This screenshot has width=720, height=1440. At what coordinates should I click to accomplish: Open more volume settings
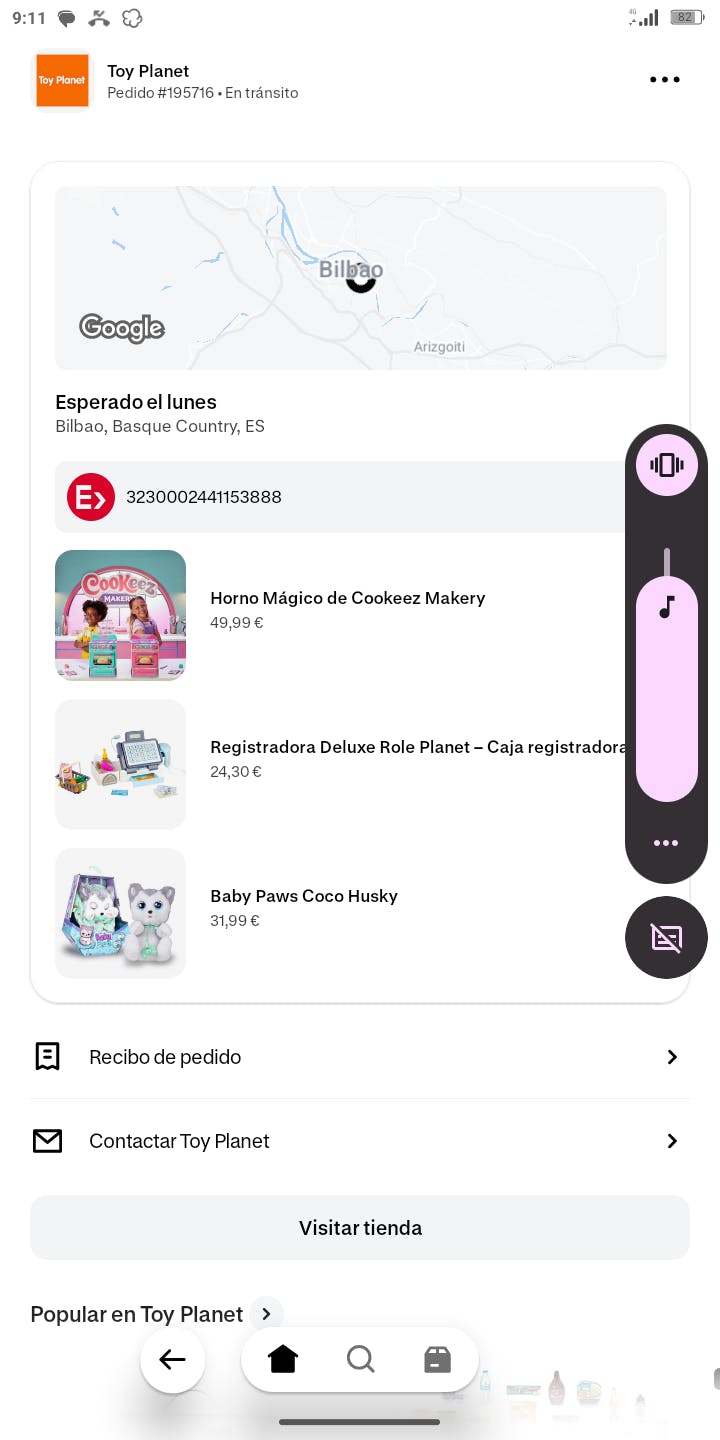coord(666,843)
